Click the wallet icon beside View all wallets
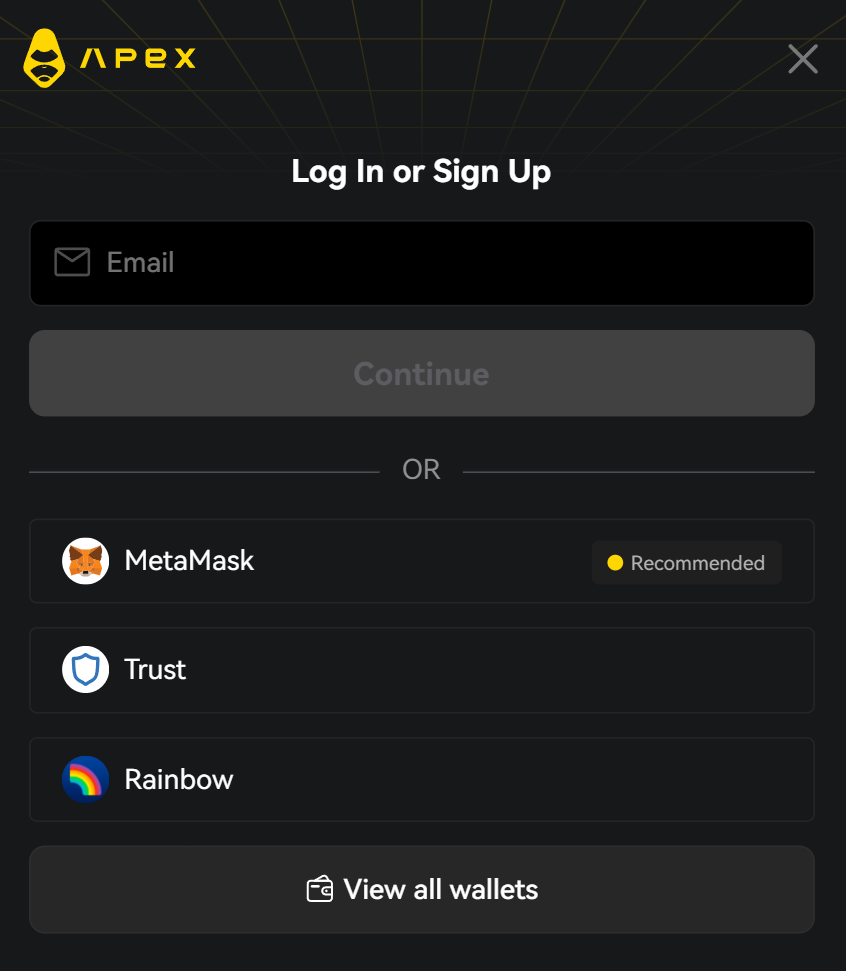The height and width of the screenshot is (971, 846). pyautogui.click(x=319, y=889)
